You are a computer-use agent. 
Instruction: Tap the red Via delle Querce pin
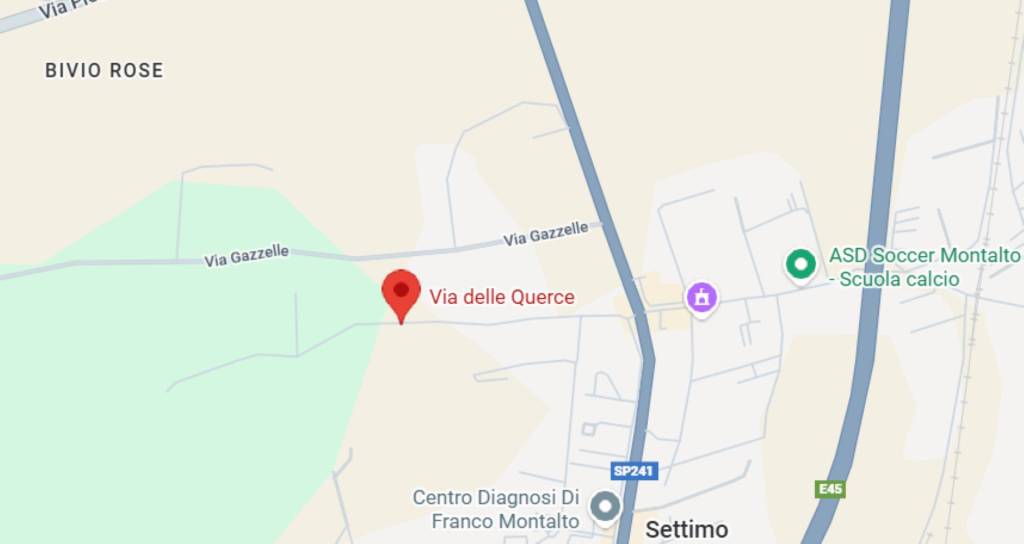click(x=401, y=292)
